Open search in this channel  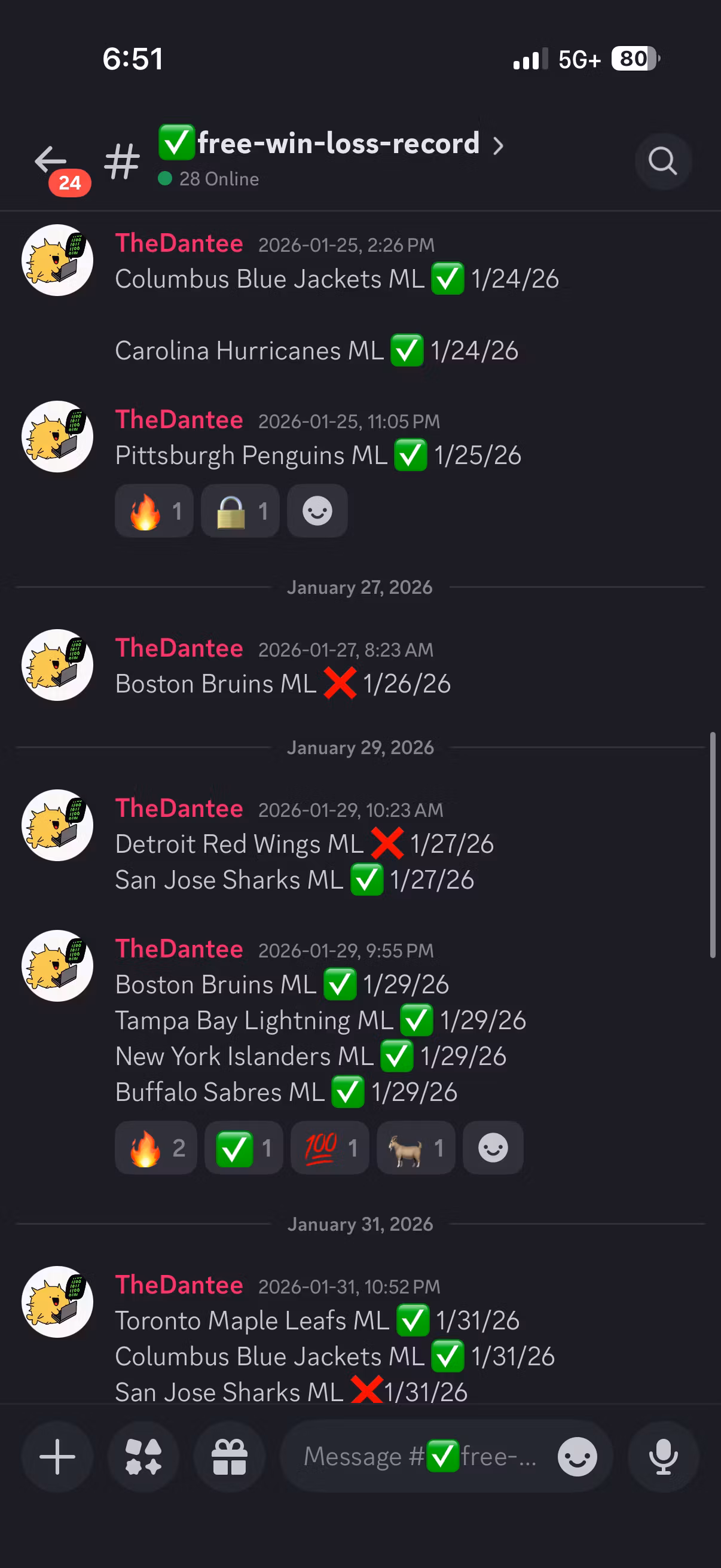tap(662, 161)
